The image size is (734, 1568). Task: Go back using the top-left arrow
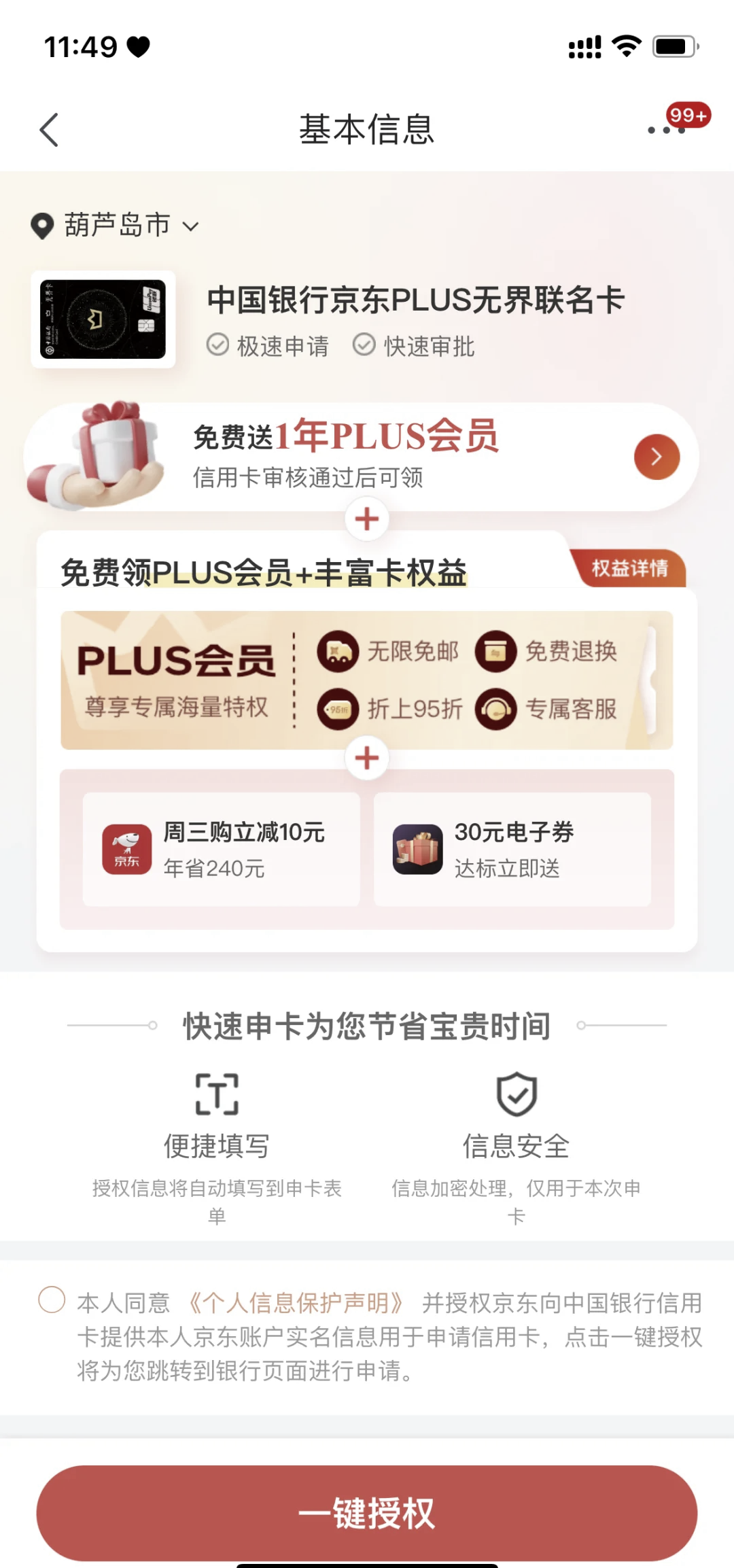point(49,130)
